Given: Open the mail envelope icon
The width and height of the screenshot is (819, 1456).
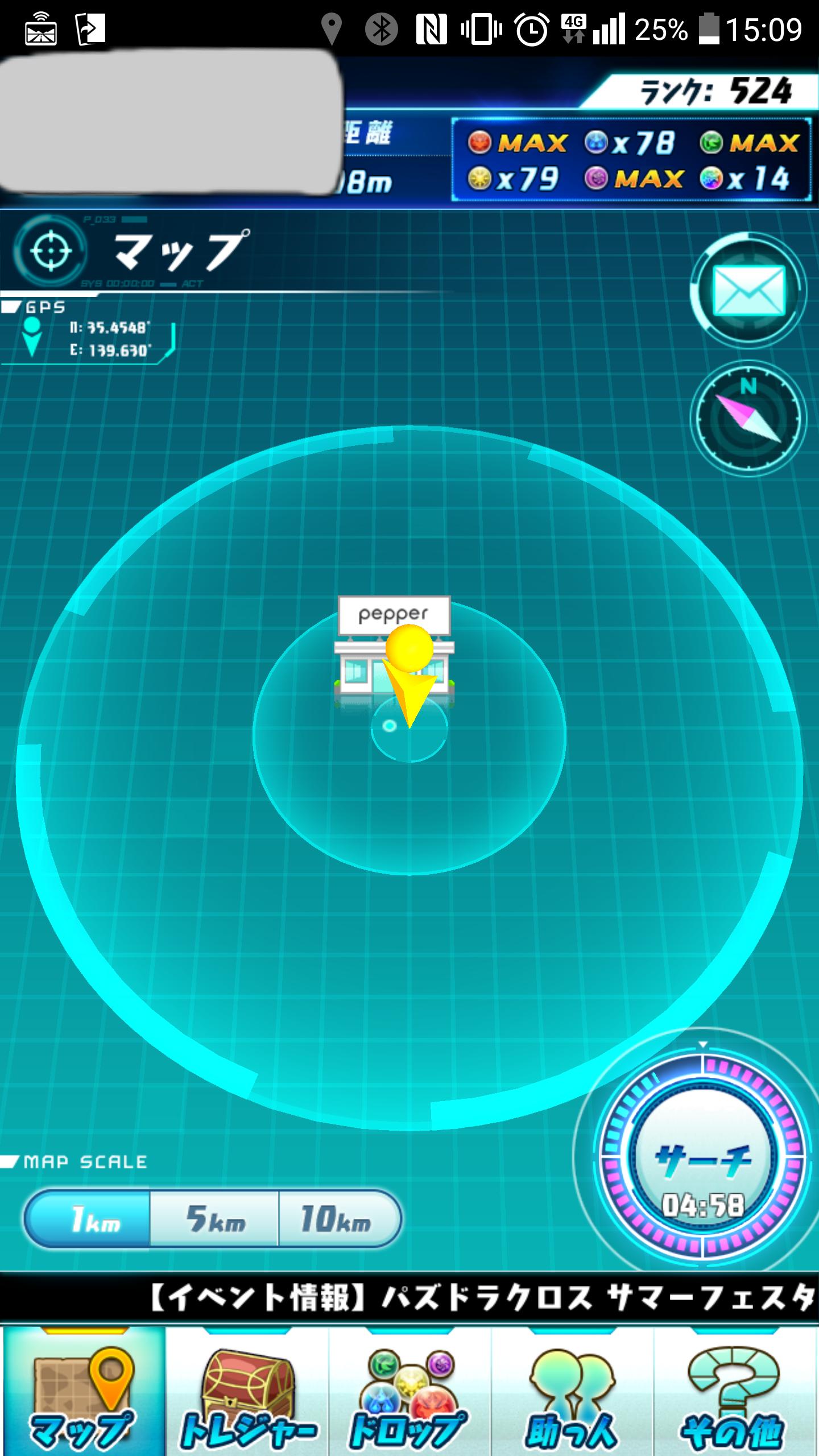Looking at the screenshot, I should point(748,291).
